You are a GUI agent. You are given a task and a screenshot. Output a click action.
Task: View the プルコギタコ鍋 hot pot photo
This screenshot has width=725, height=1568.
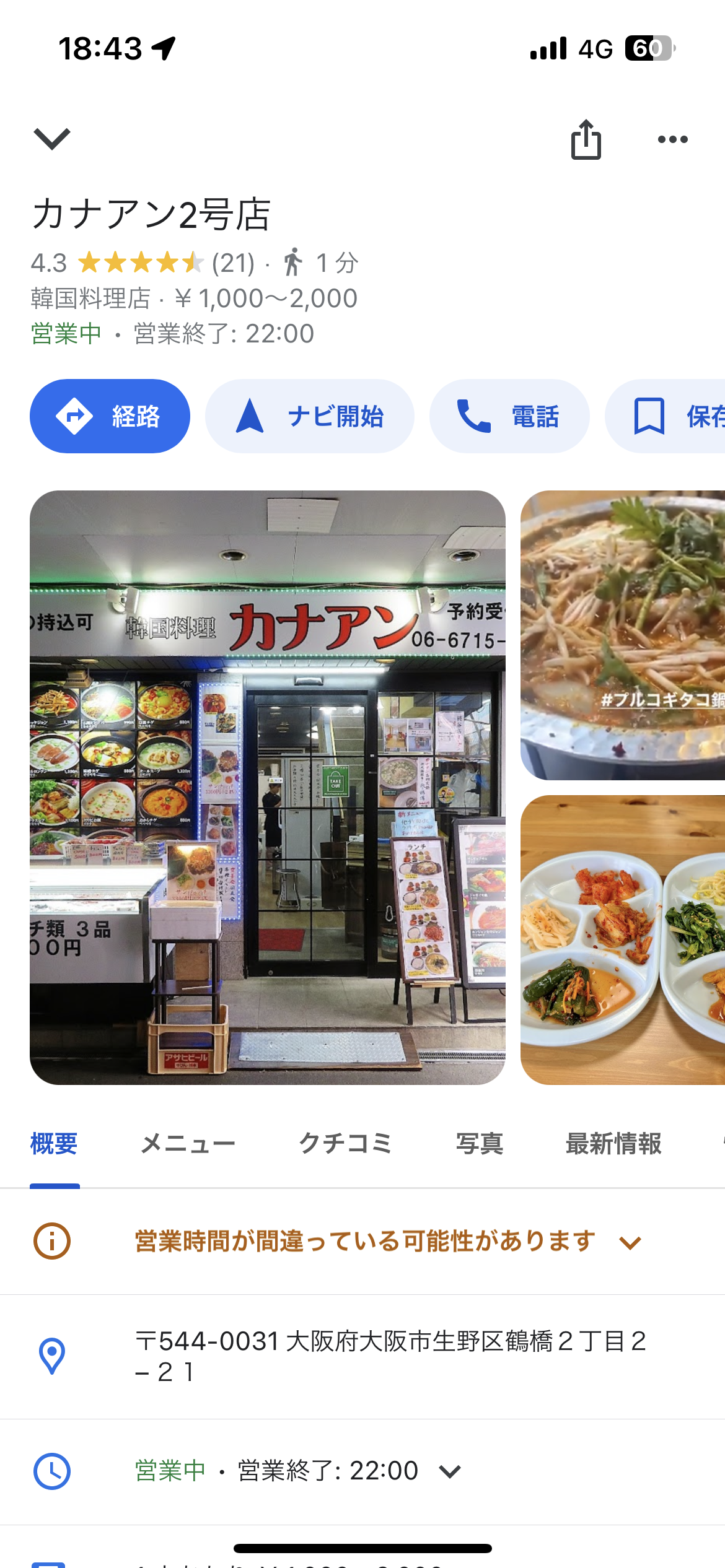pos(622,635)
